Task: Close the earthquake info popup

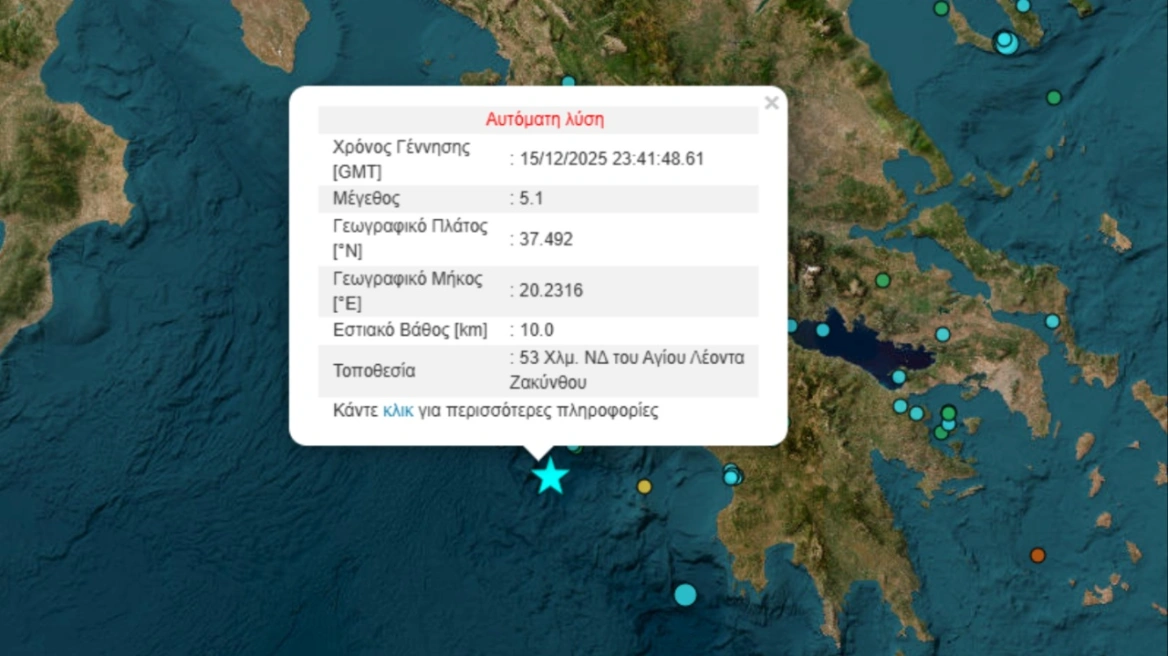Action: pyautogui.click(x=771, y=103)
